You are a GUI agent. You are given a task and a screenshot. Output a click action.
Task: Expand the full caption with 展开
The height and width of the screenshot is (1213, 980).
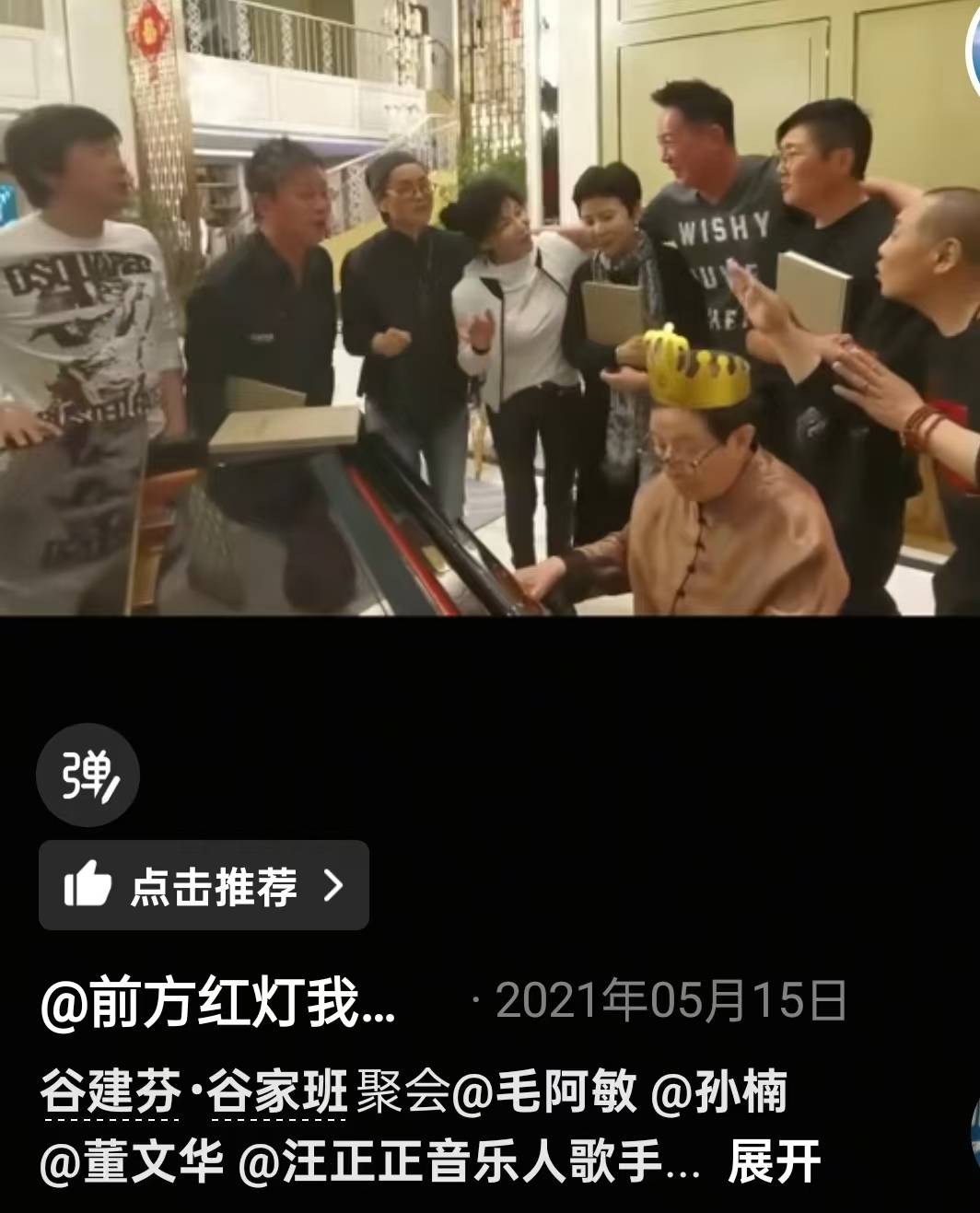tap(773, 1162)
